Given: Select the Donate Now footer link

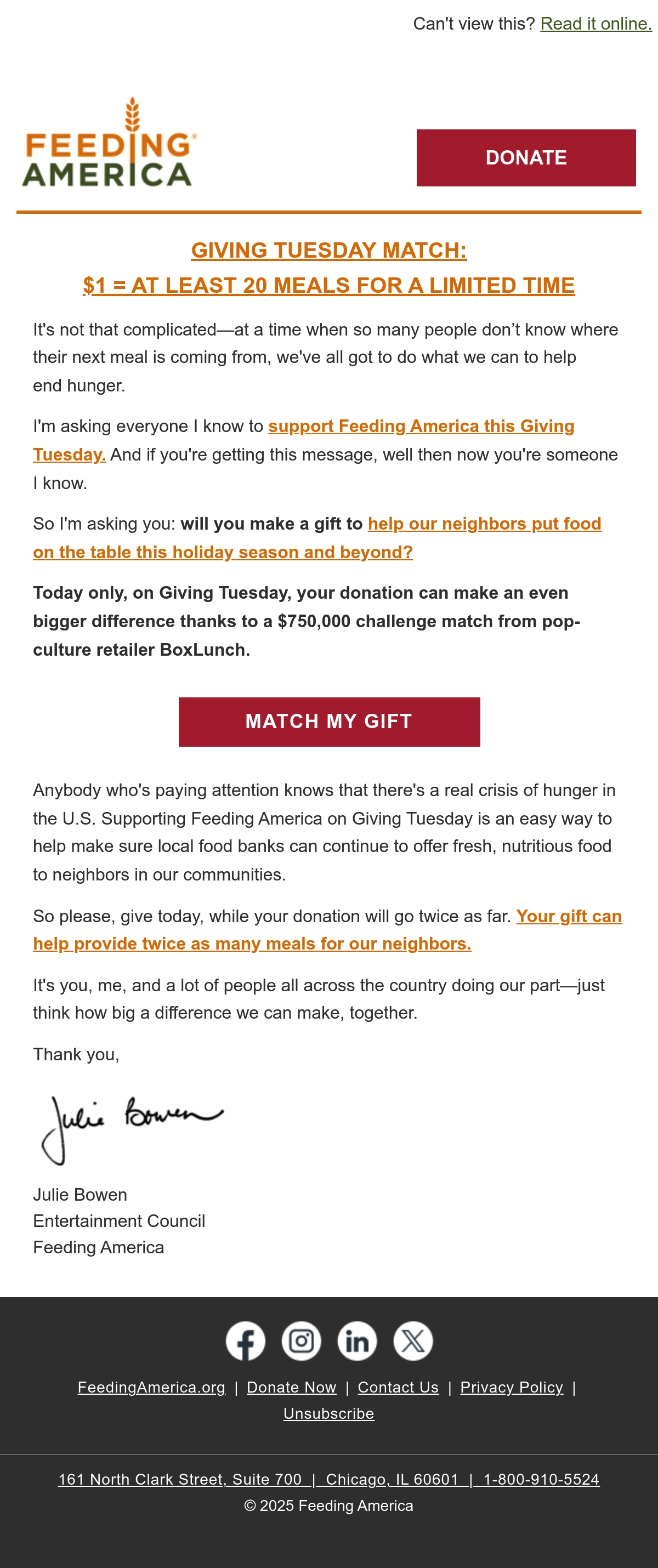Looking at the screenshot, I should coord(292,1387).
